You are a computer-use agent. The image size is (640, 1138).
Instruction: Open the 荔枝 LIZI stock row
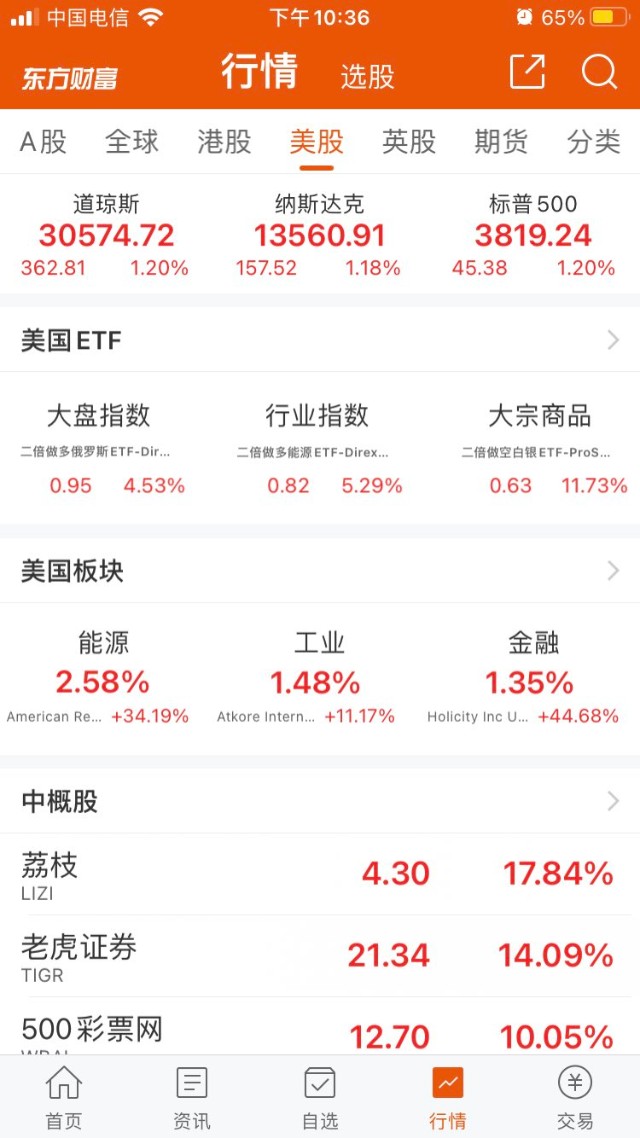point(320,874)
